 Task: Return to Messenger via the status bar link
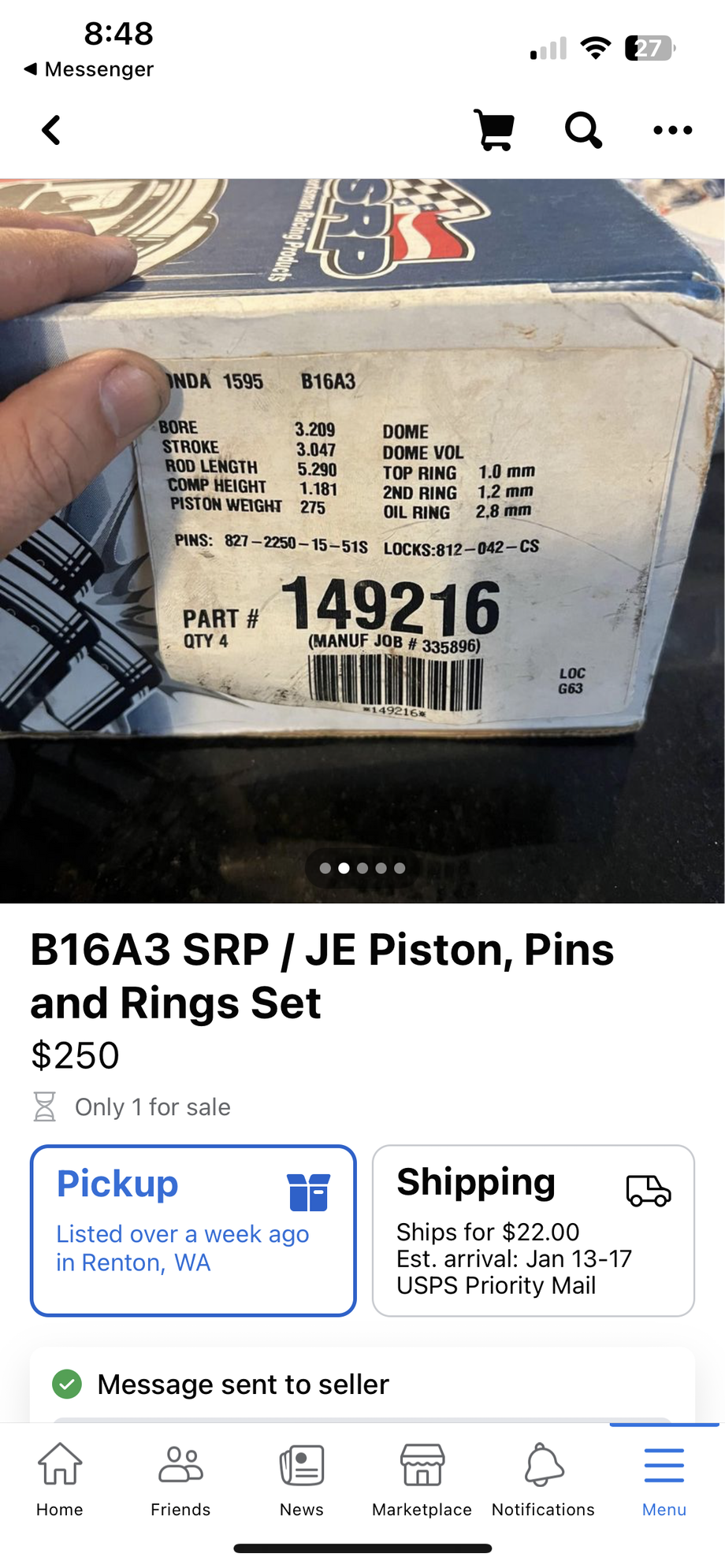click(x=89, y=69)
